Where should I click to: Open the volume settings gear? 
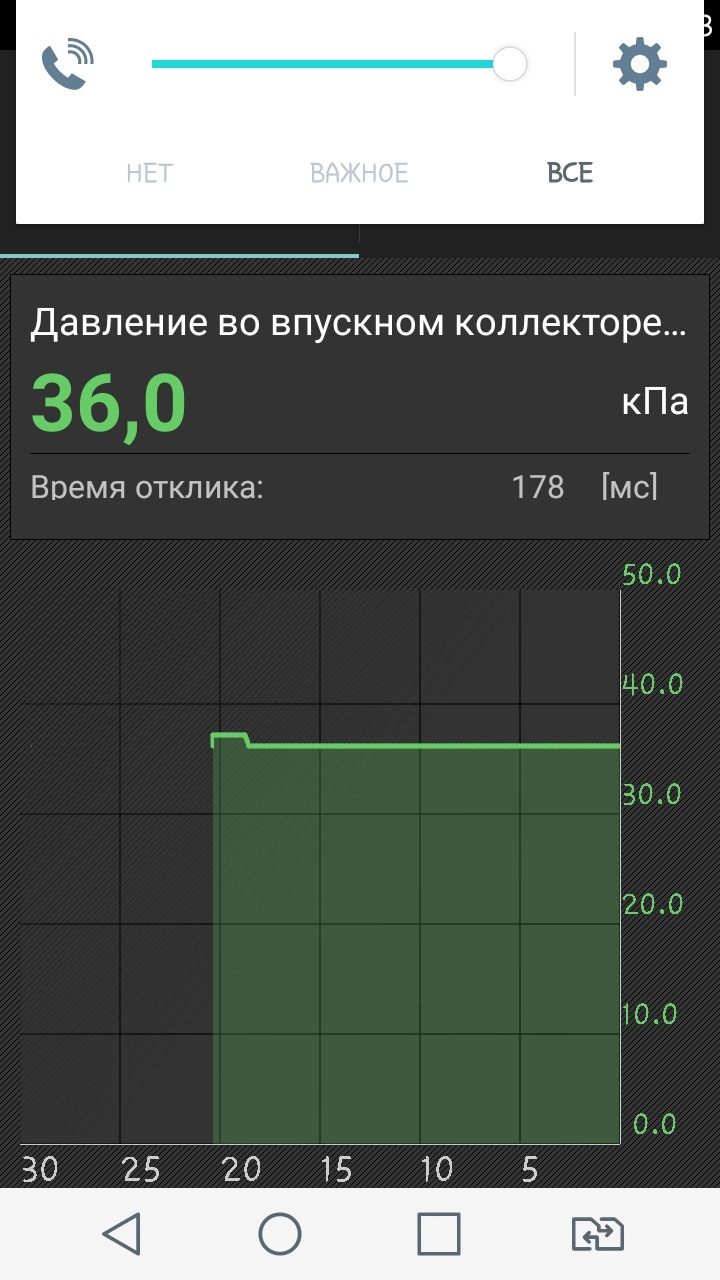pos(639,65)
